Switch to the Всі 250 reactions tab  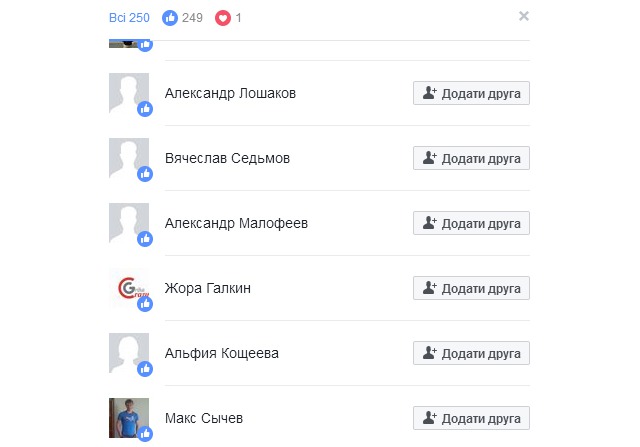[130, 18]
